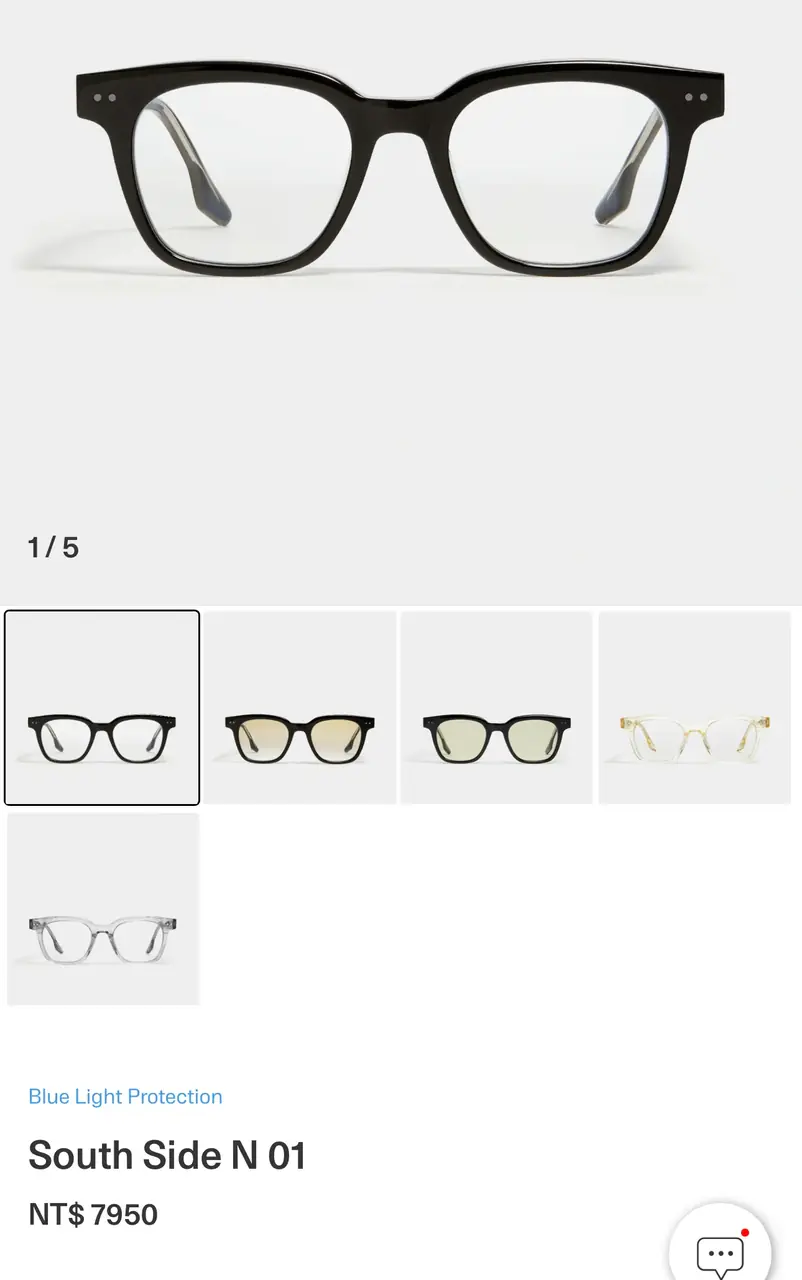The image size is (802, 1280).
Task: Open the Blue Light Protection link
Action: tap(125, 1097)
